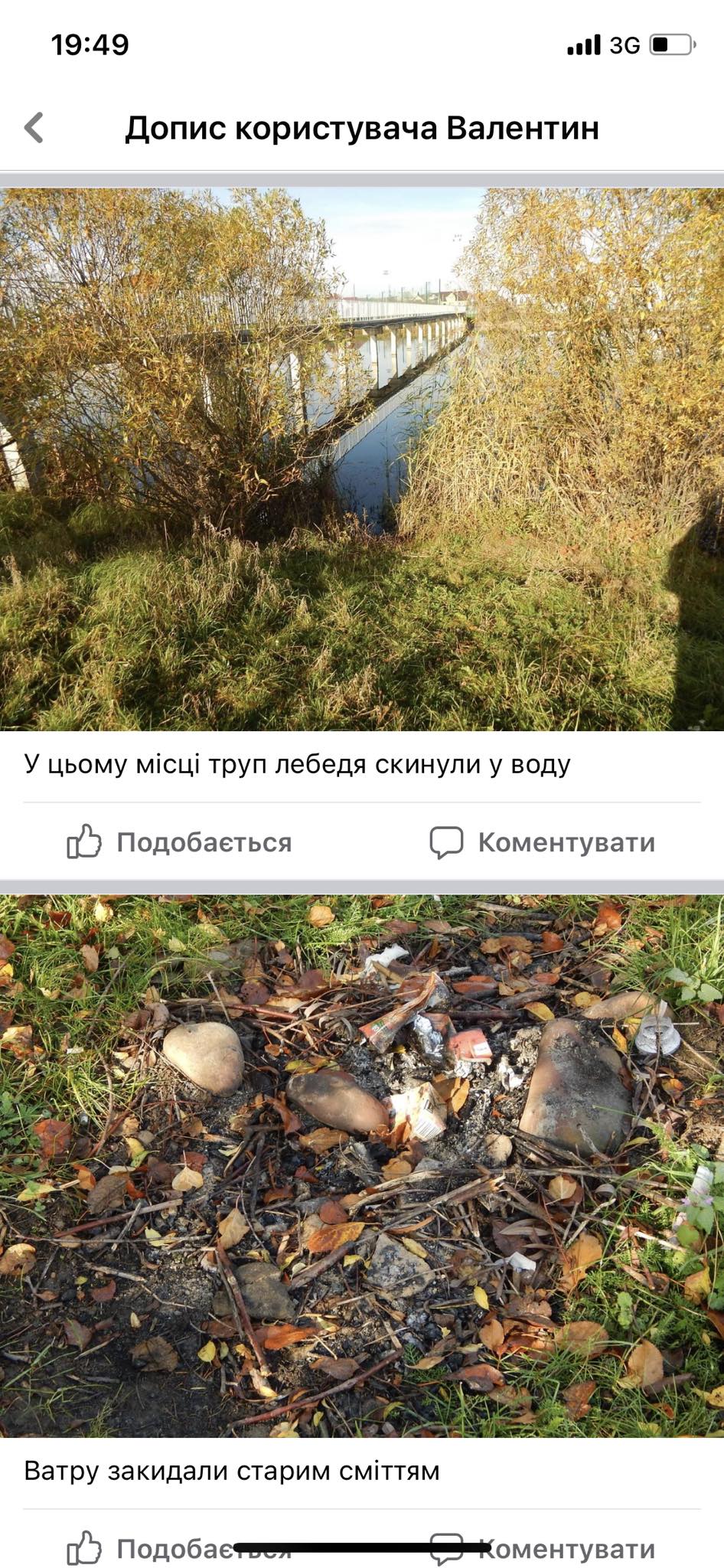
Task: Like the campfire trash photo
Action: pyautogui.click(x=180, y=1549)
